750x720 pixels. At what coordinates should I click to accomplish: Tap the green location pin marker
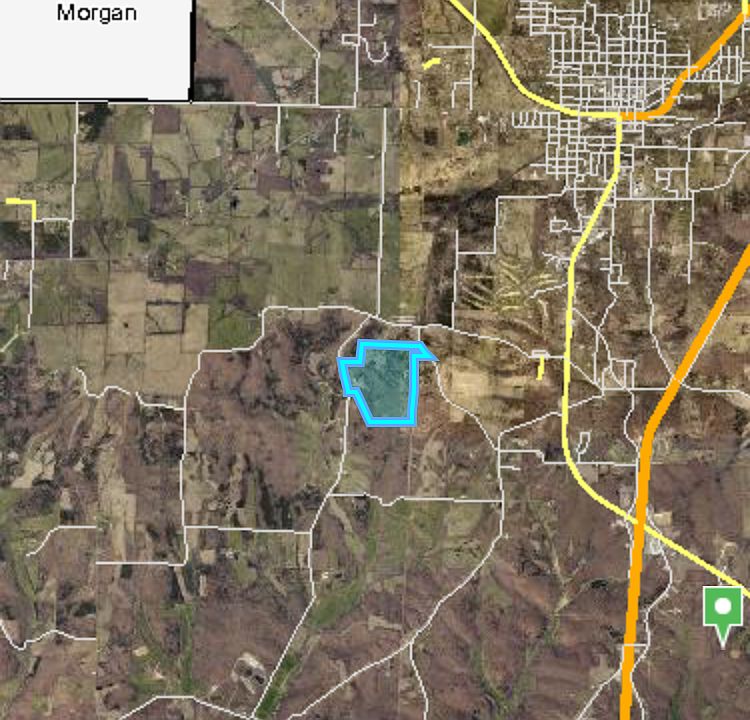point(722,609)
